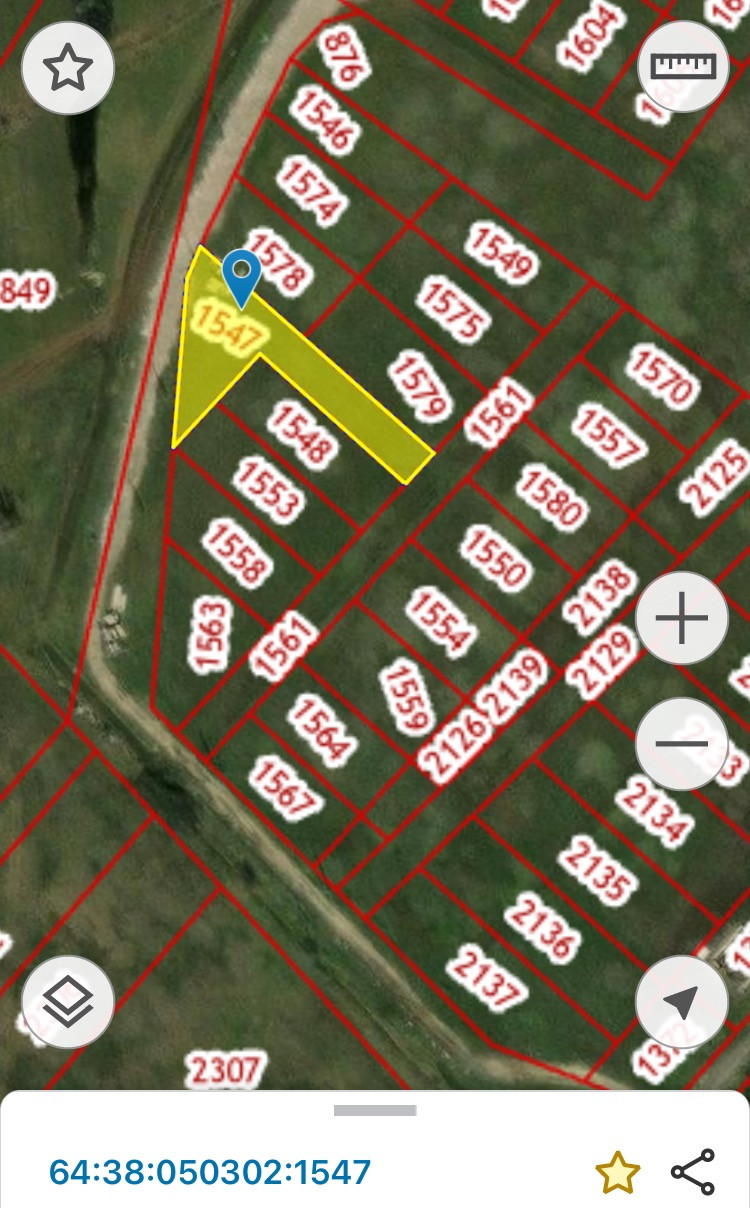Open the map layers selector
The image size is (750, 1208).
[x=67, y=1002]
